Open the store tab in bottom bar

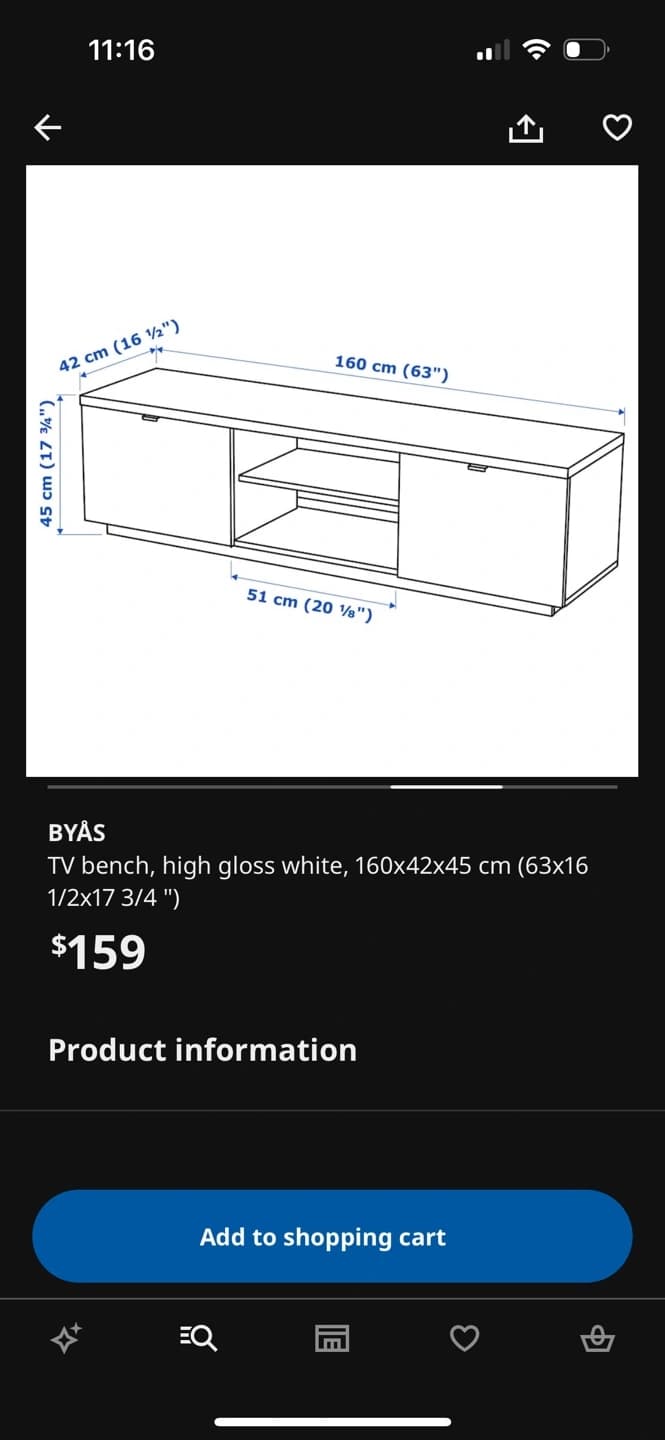[x=332, y=1338]
